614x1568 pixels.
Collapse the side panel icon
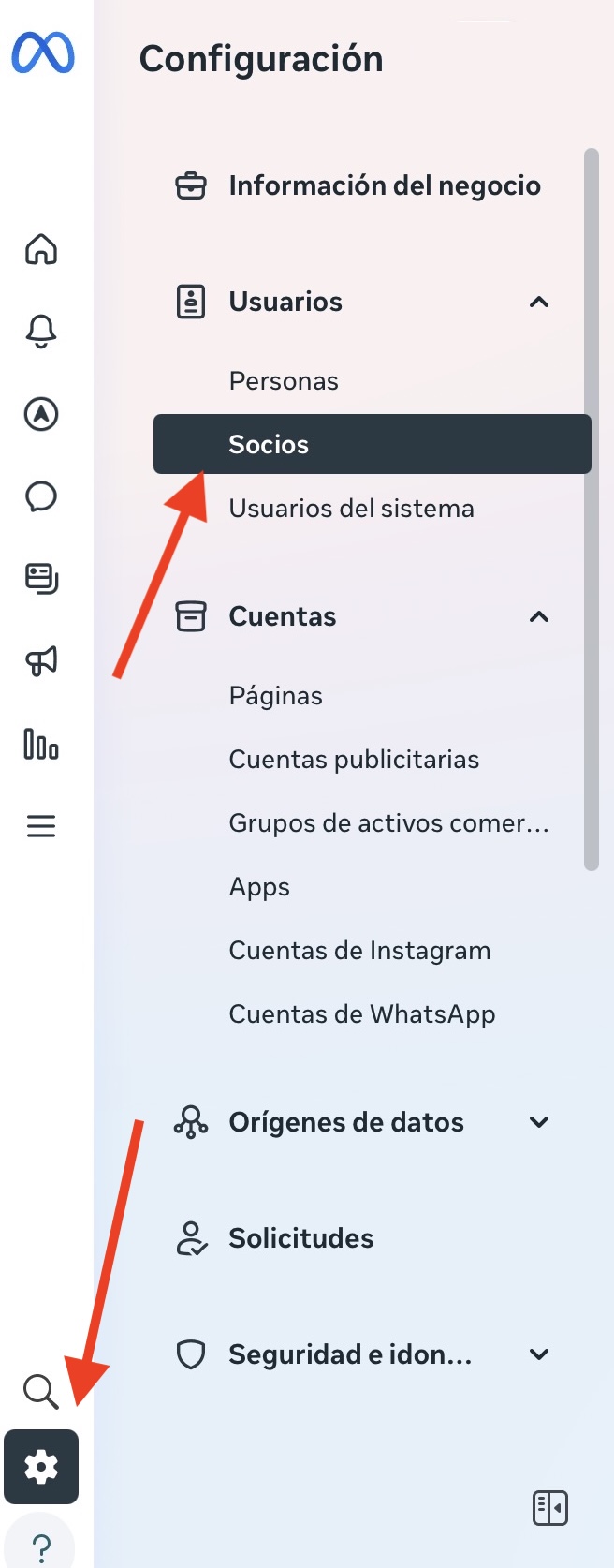tap(550, 1508)
